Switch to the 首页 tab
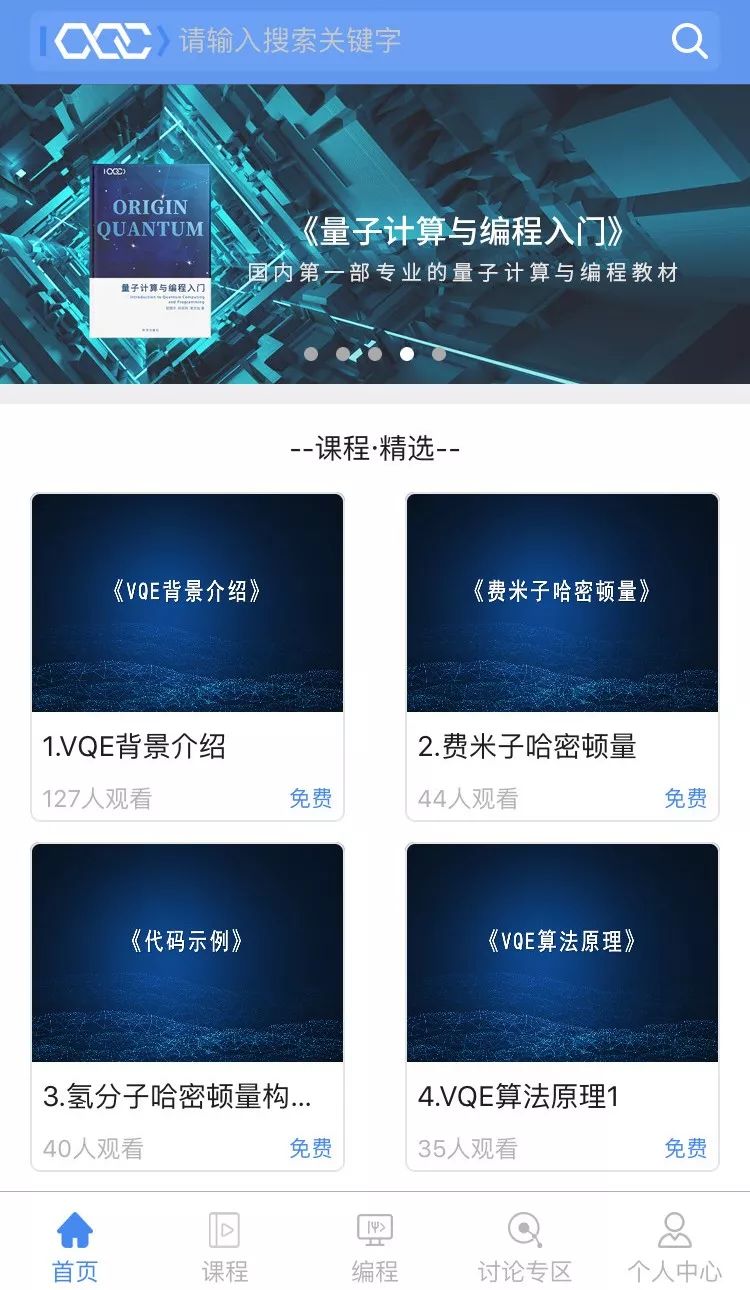The image size is (750, 1290). point(75,1246)
